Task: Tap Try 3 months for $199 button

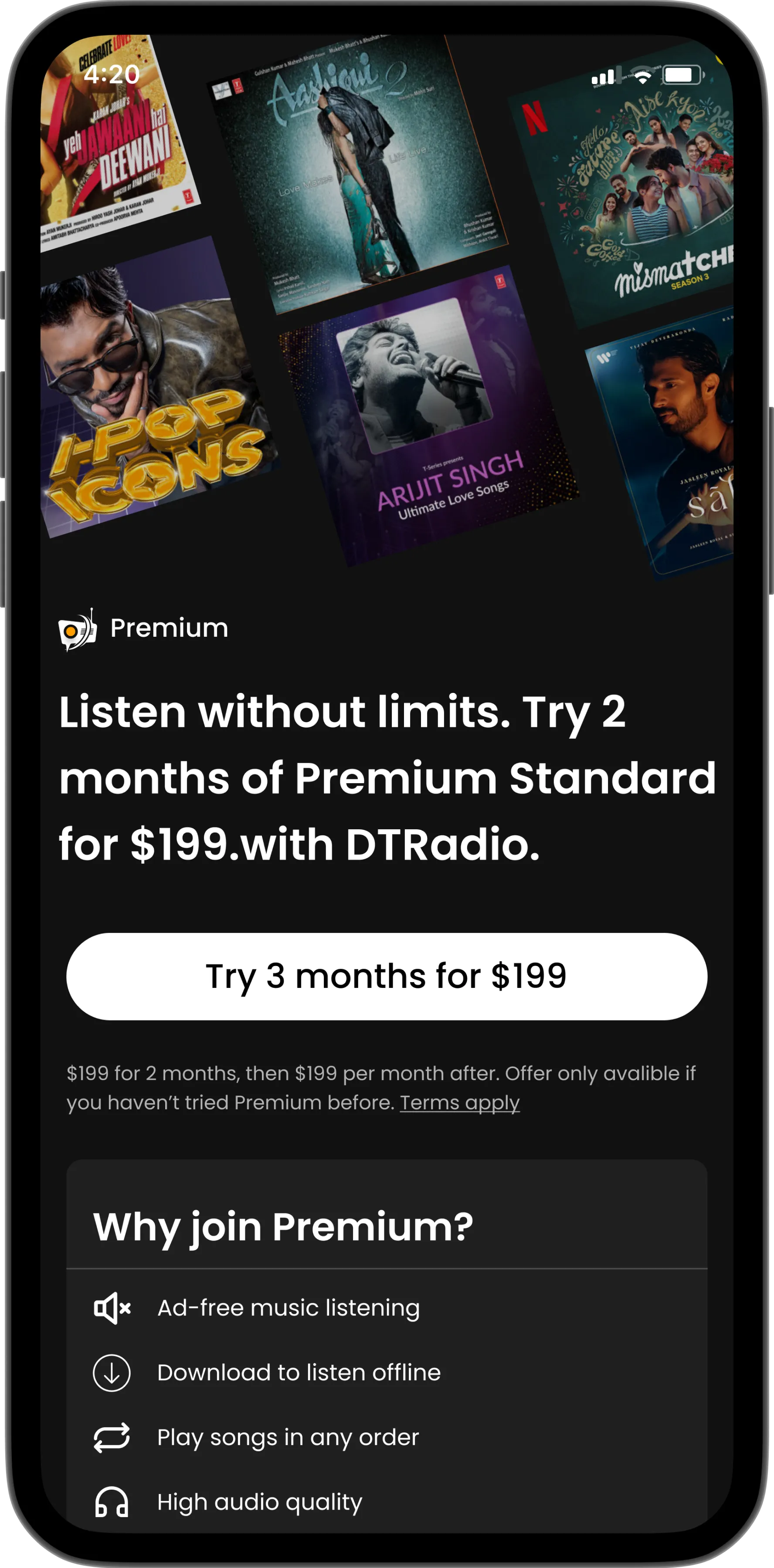Action: [387, 977]
